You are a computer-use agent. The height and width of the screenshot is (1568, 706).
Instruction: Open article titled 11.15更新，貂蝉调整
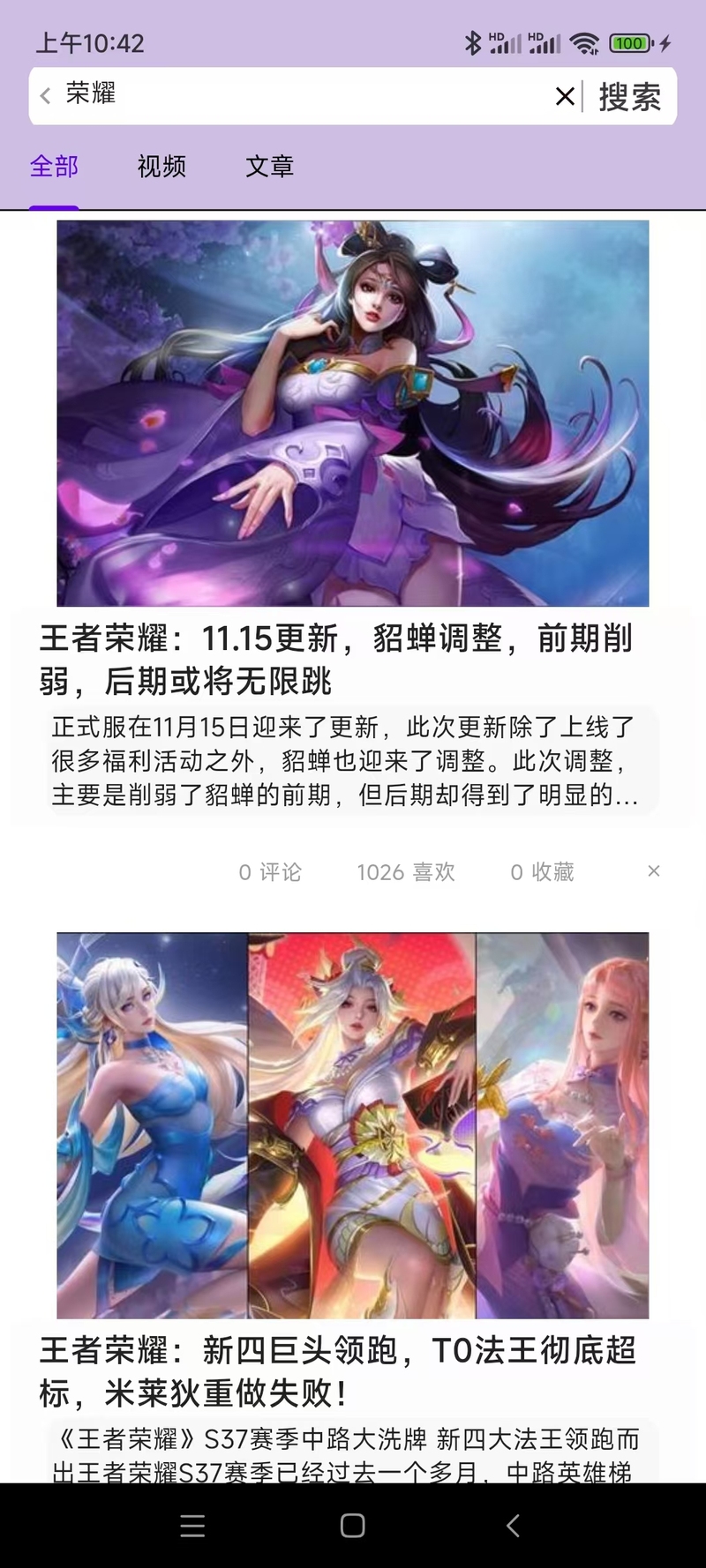coord(335,659)
